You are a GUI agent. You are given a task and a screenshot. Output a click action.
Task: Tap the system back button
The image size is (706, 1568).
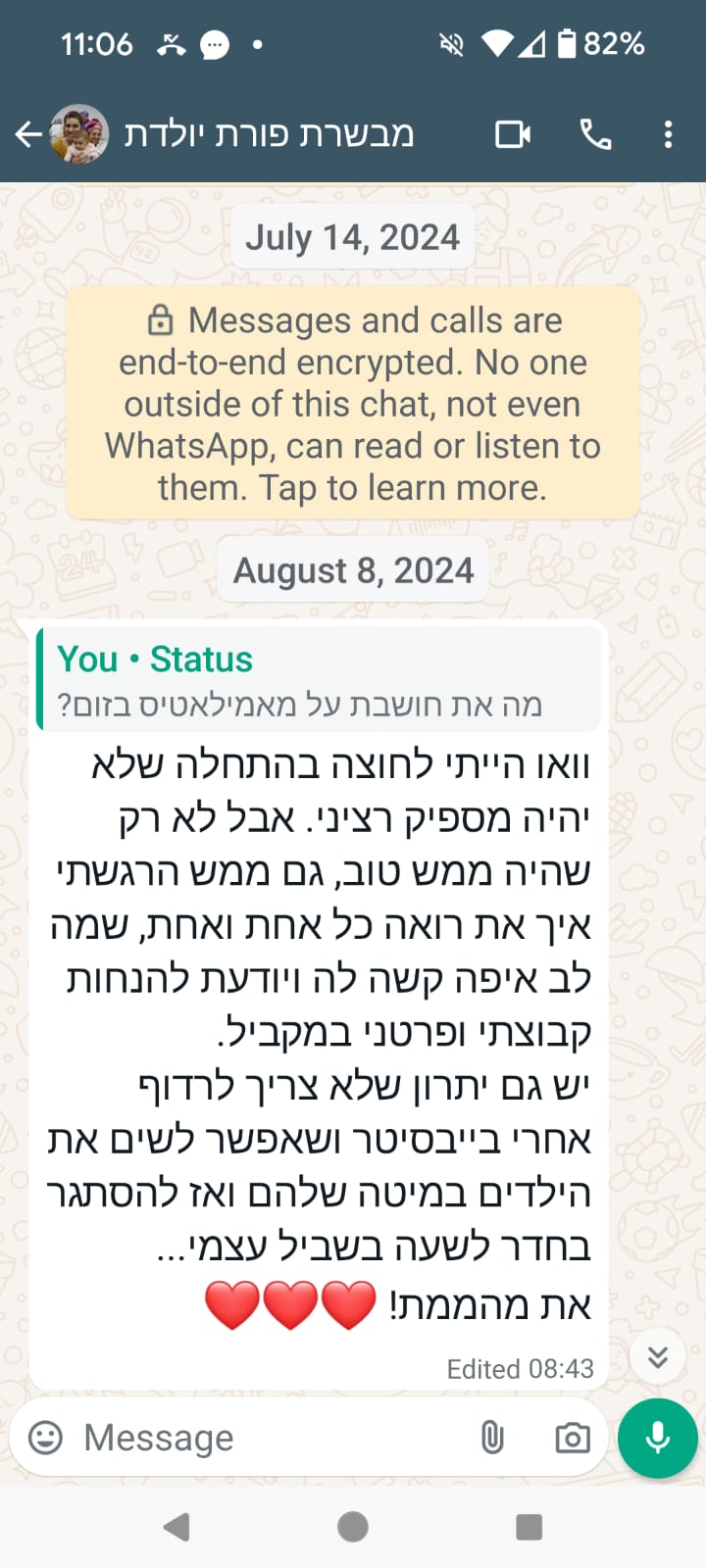point(176,1526)
